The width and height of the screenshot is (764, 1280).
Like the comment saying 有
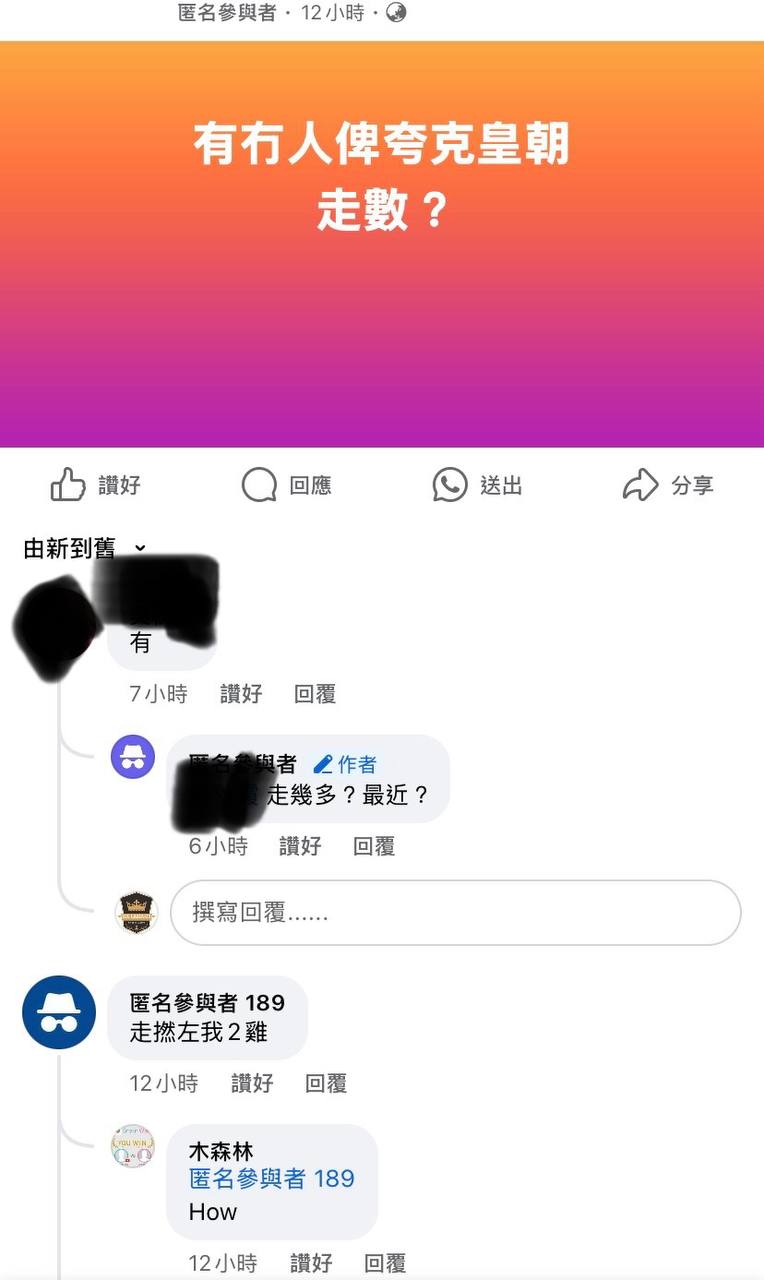241,694
